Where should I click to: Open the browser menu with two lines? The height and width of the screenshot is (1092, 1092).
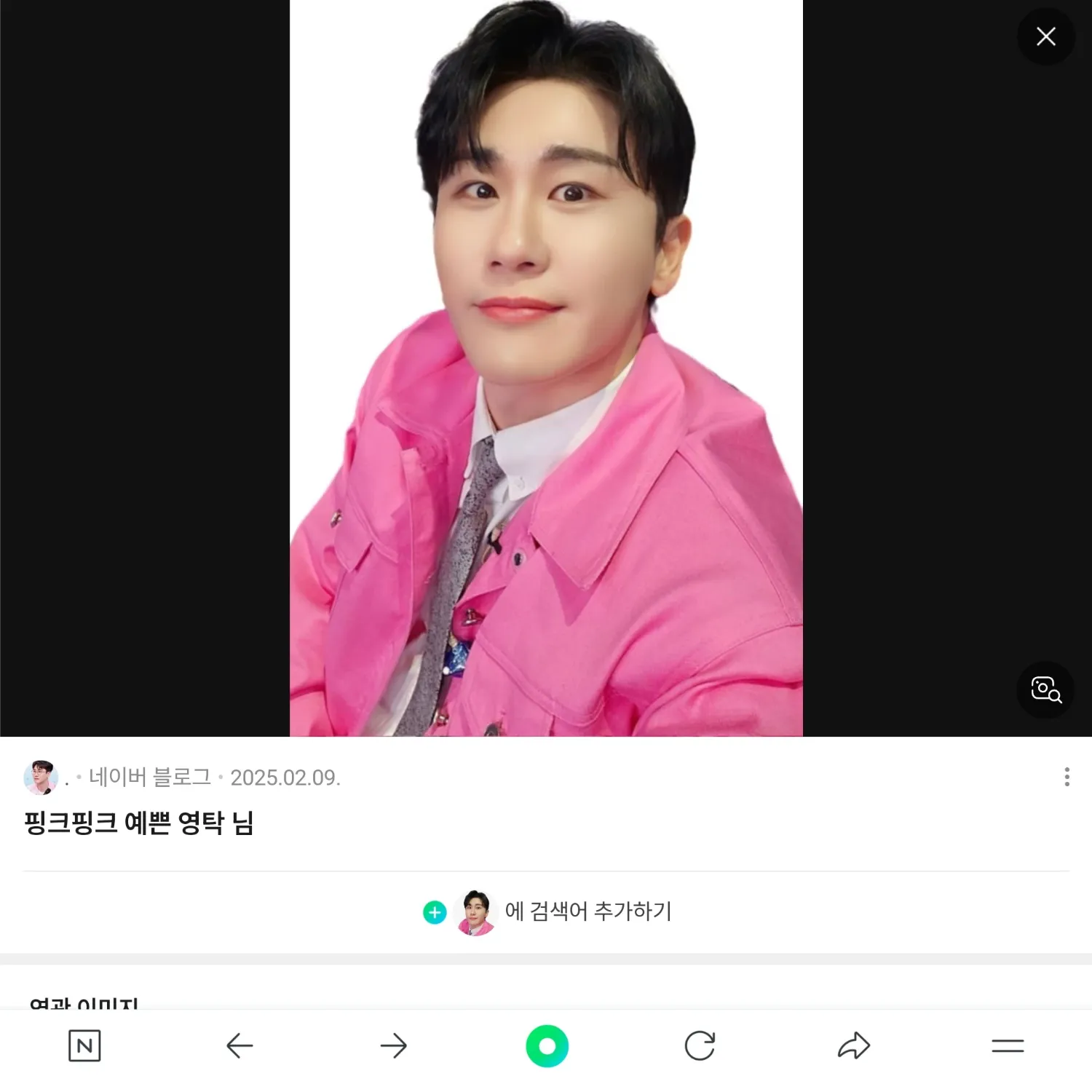point(1008,1046)
